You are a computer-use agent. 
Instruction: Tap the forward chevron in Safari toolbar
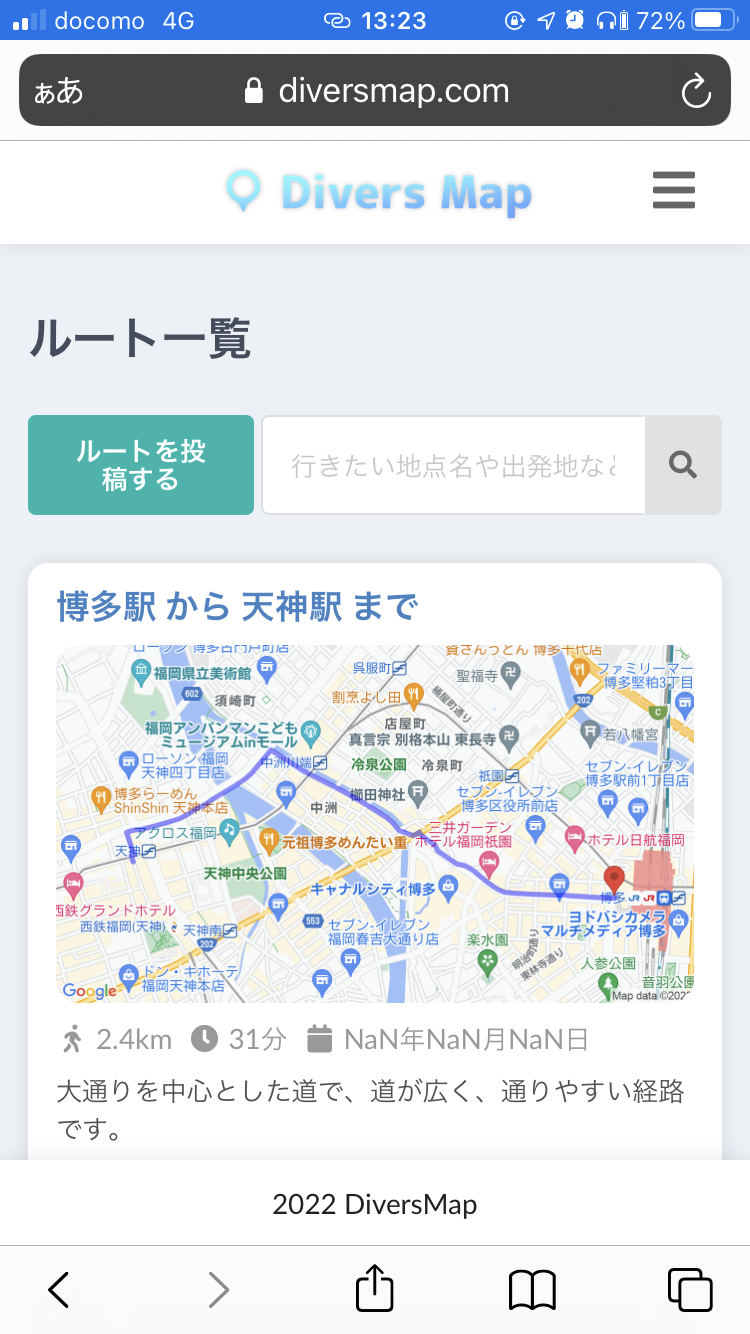[218, 1289]
